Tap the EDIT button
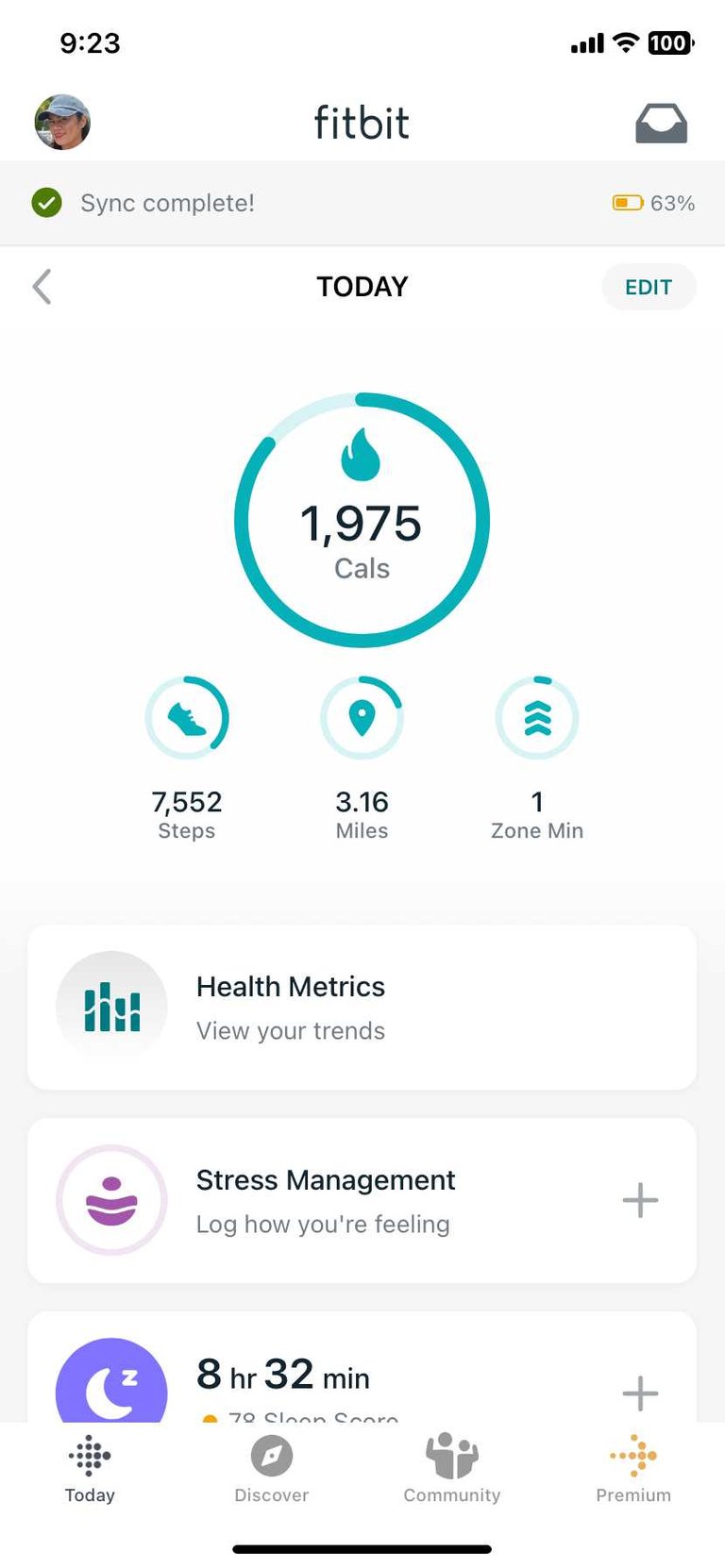The height and width of the screenshot is (1568, 725). [649, 287]
